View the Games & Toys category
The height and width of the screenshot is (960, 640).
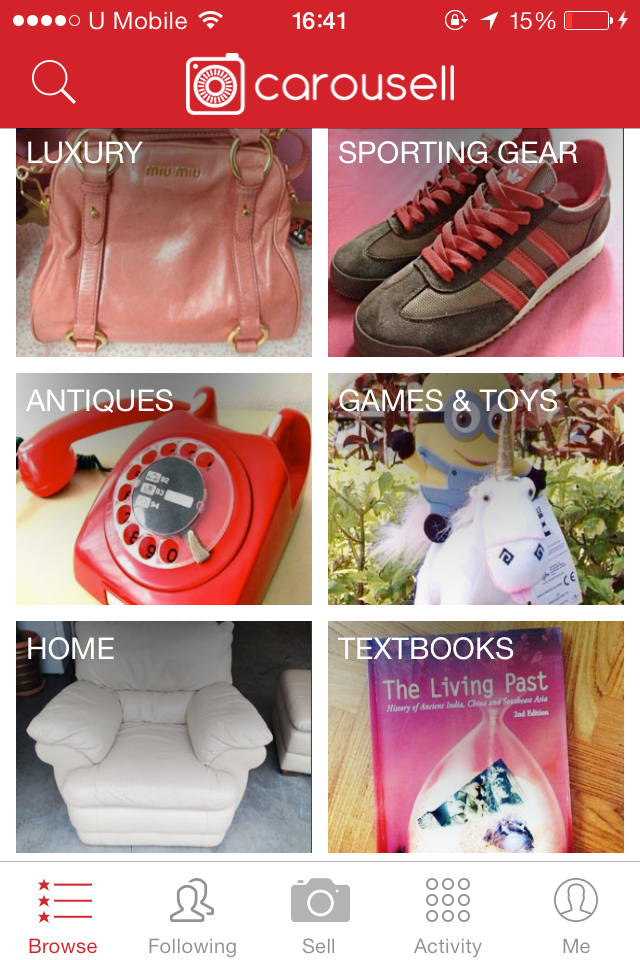click(x=476, y=489)
